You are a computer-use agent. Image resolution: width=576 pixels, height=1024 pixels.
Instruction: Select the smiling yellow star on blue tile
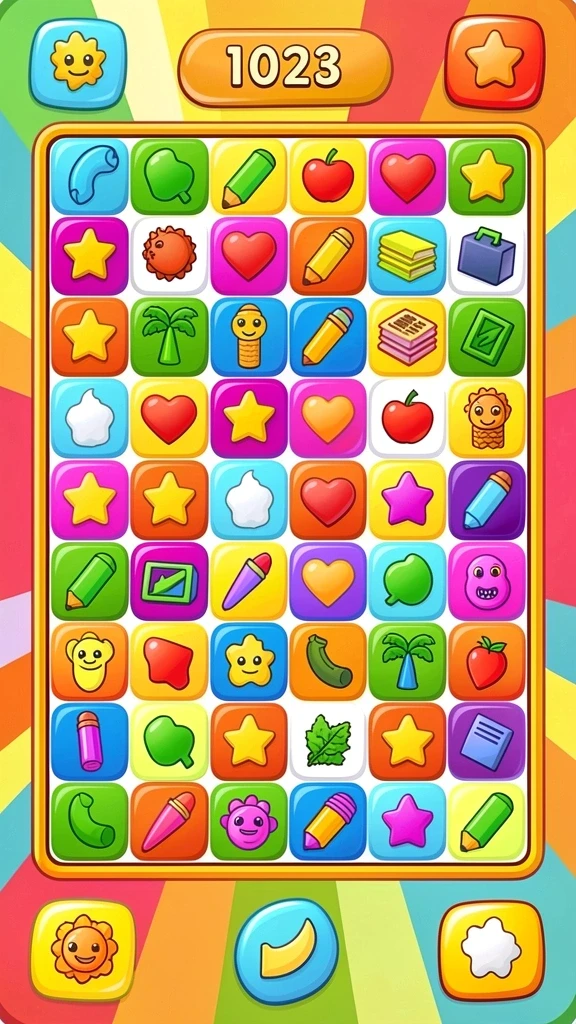click(248, 661)
